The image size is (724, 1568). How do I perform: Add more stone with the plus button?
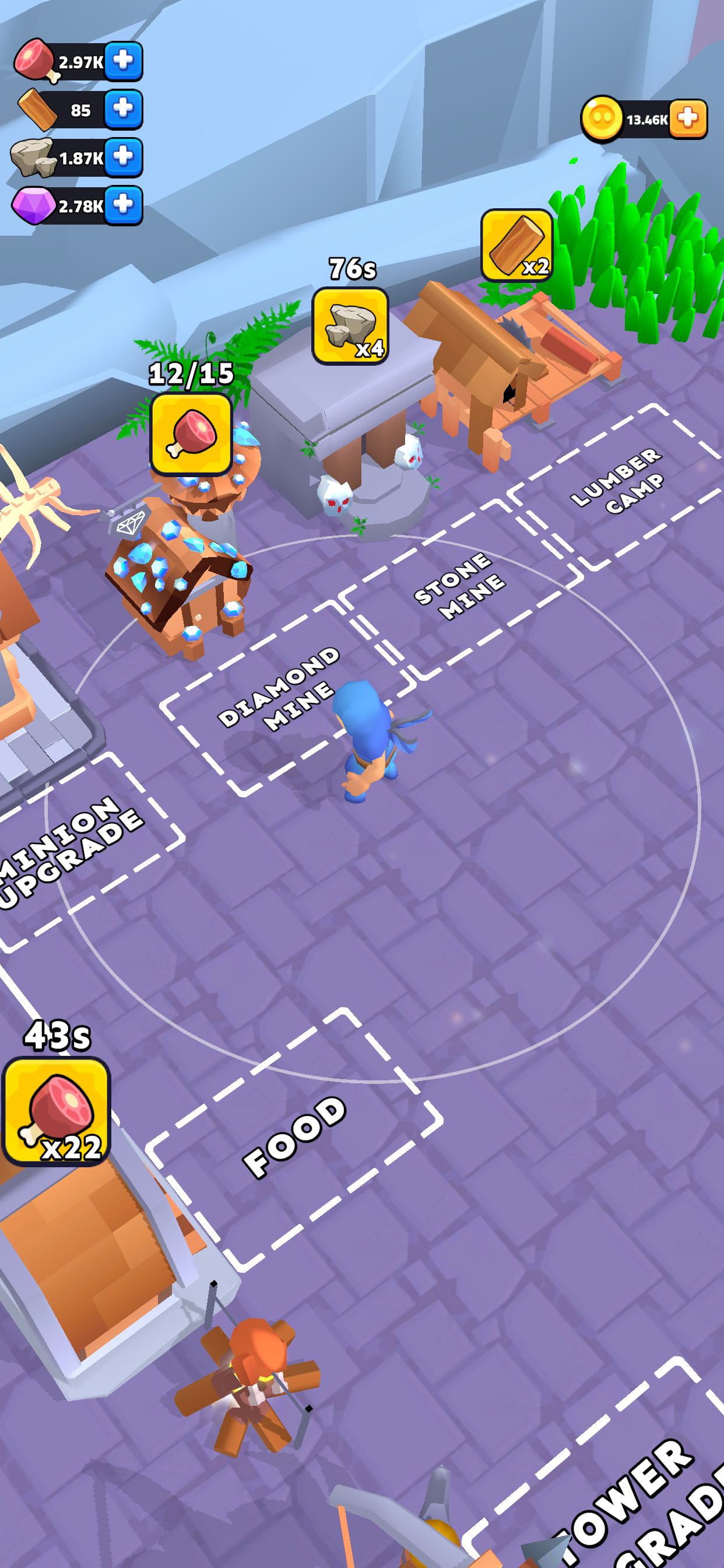click(124, 157)
